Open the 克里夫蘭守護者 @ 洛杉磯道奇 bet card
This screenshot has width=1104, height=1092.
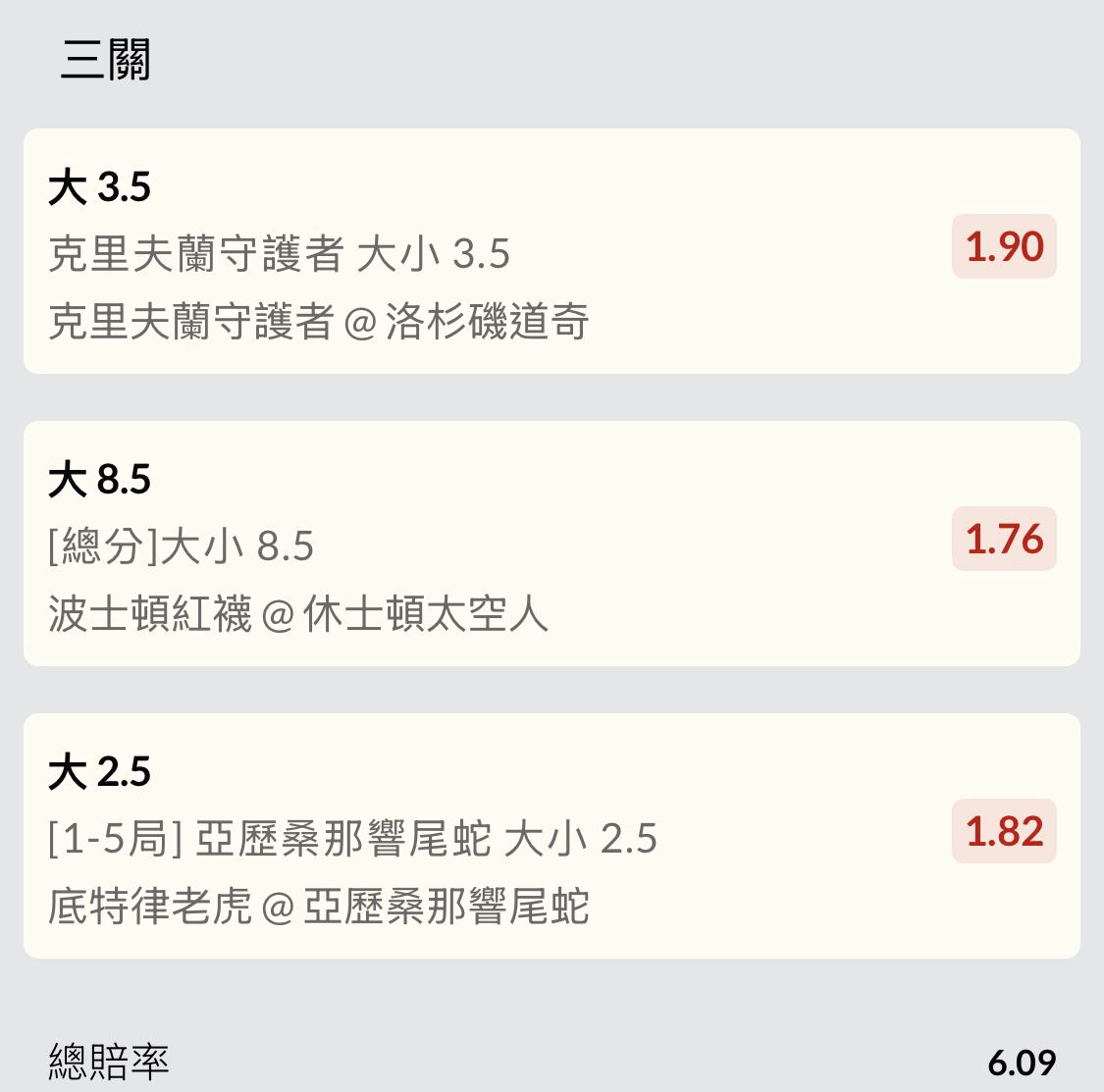tap(550, 251)
